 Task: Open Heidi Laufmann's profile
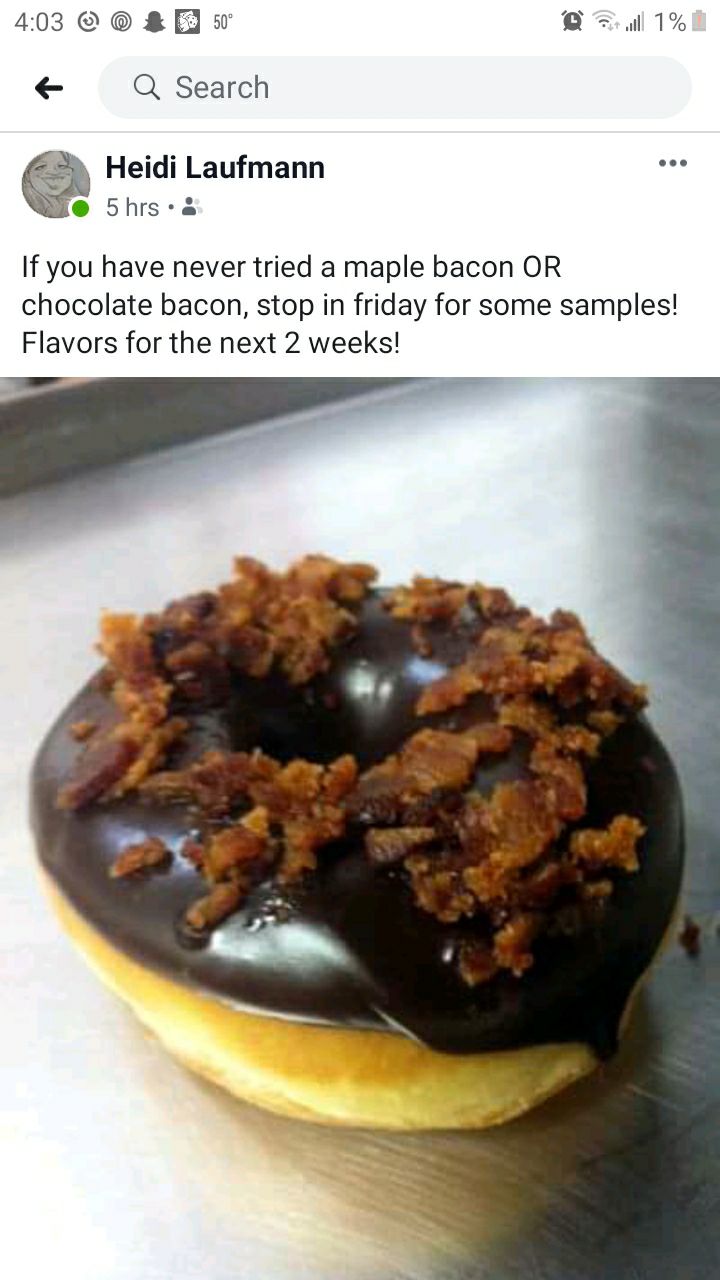click(x=213, y=167)
